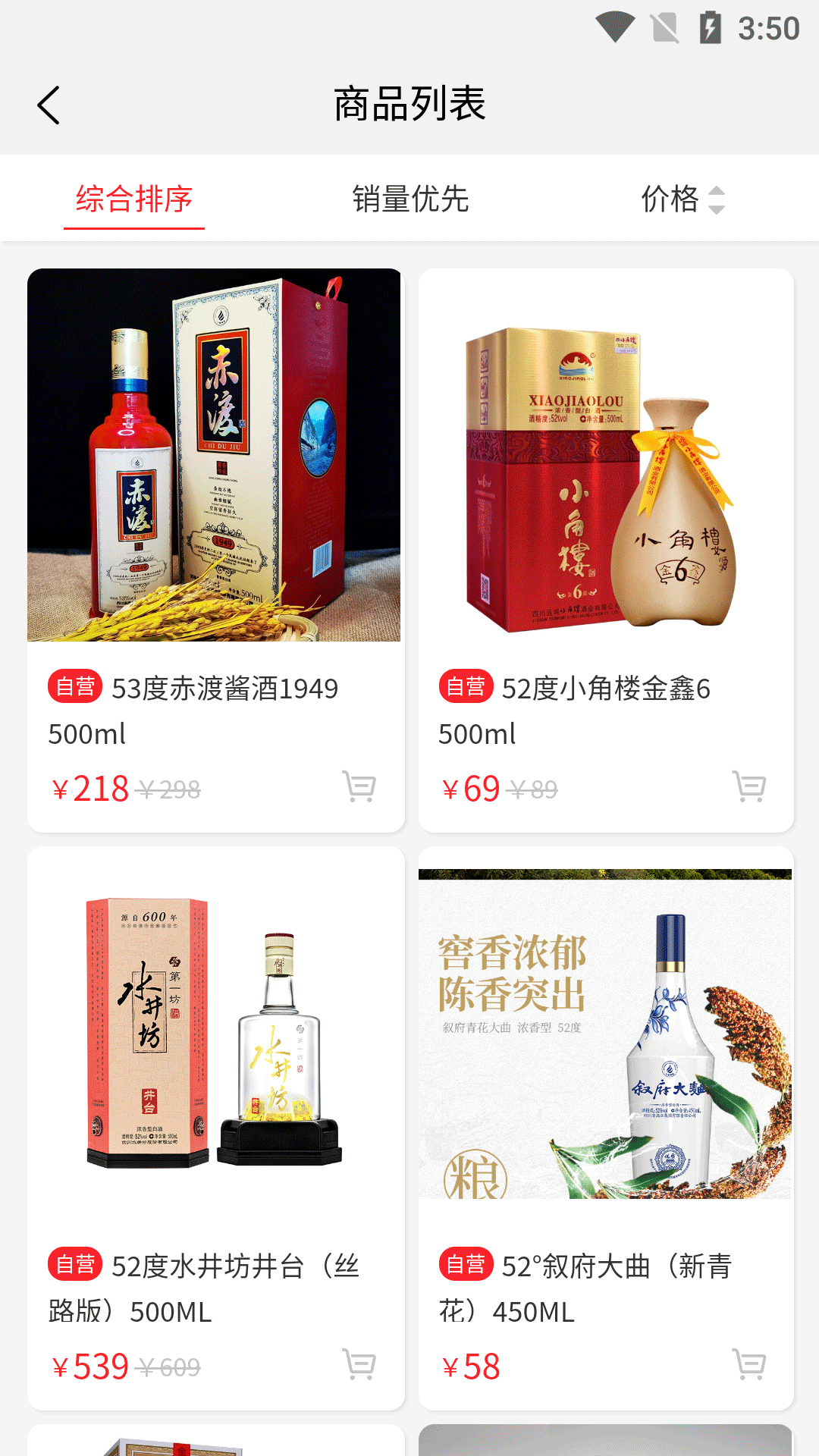Image resolution: width=819 pixels, height=1456 pixels.
Task: Add 52度水井坊井台 to the cart
Action: click(x=359, y=1364)
